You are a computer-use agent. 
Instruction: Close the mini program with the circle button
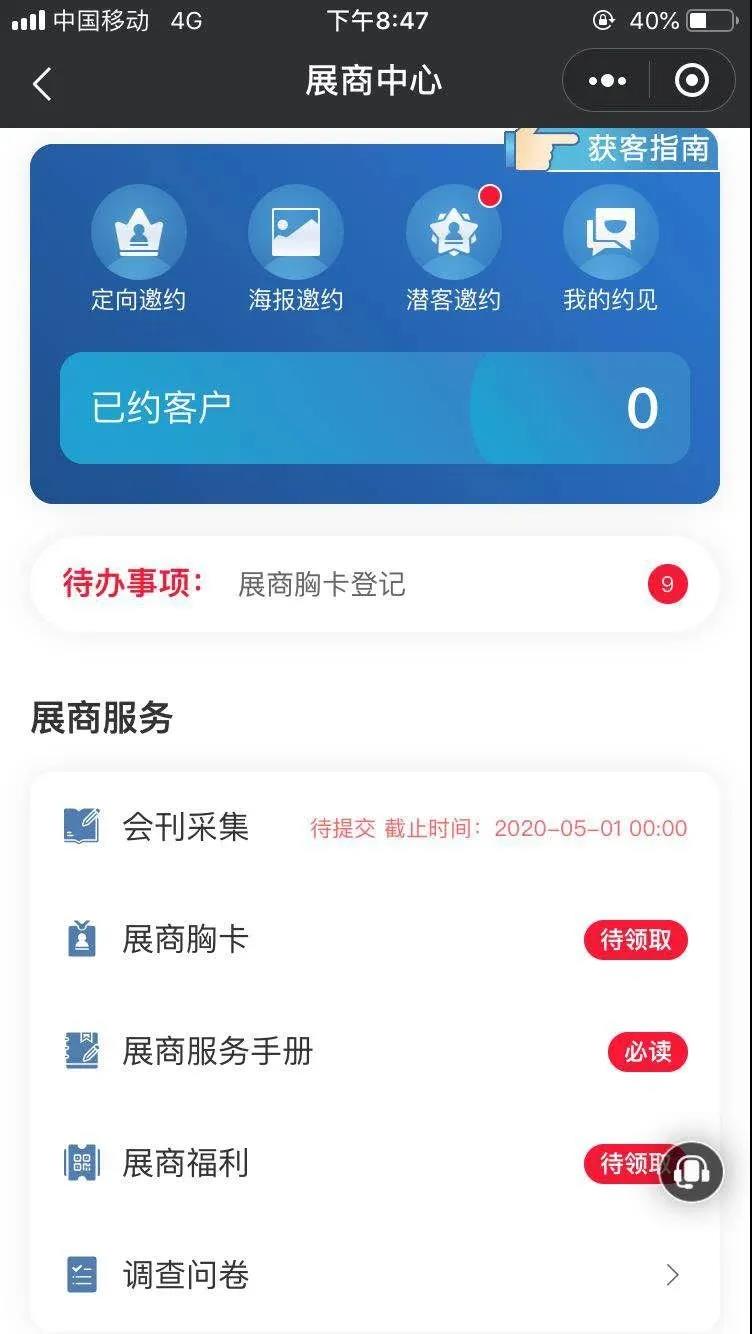tap(691, 81)
